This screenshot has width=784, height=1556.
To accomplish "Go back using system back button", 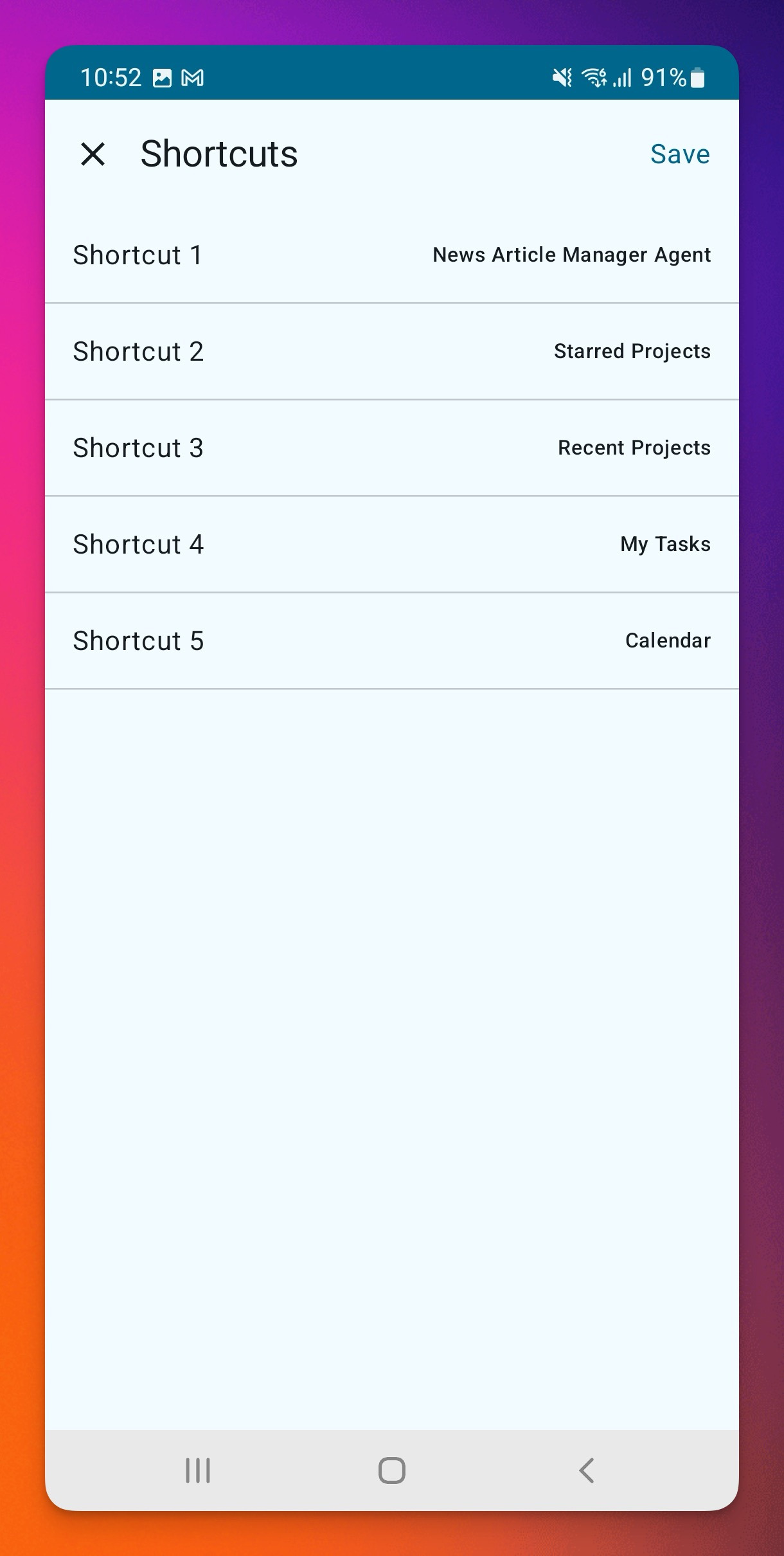I will coord(586,1470).
